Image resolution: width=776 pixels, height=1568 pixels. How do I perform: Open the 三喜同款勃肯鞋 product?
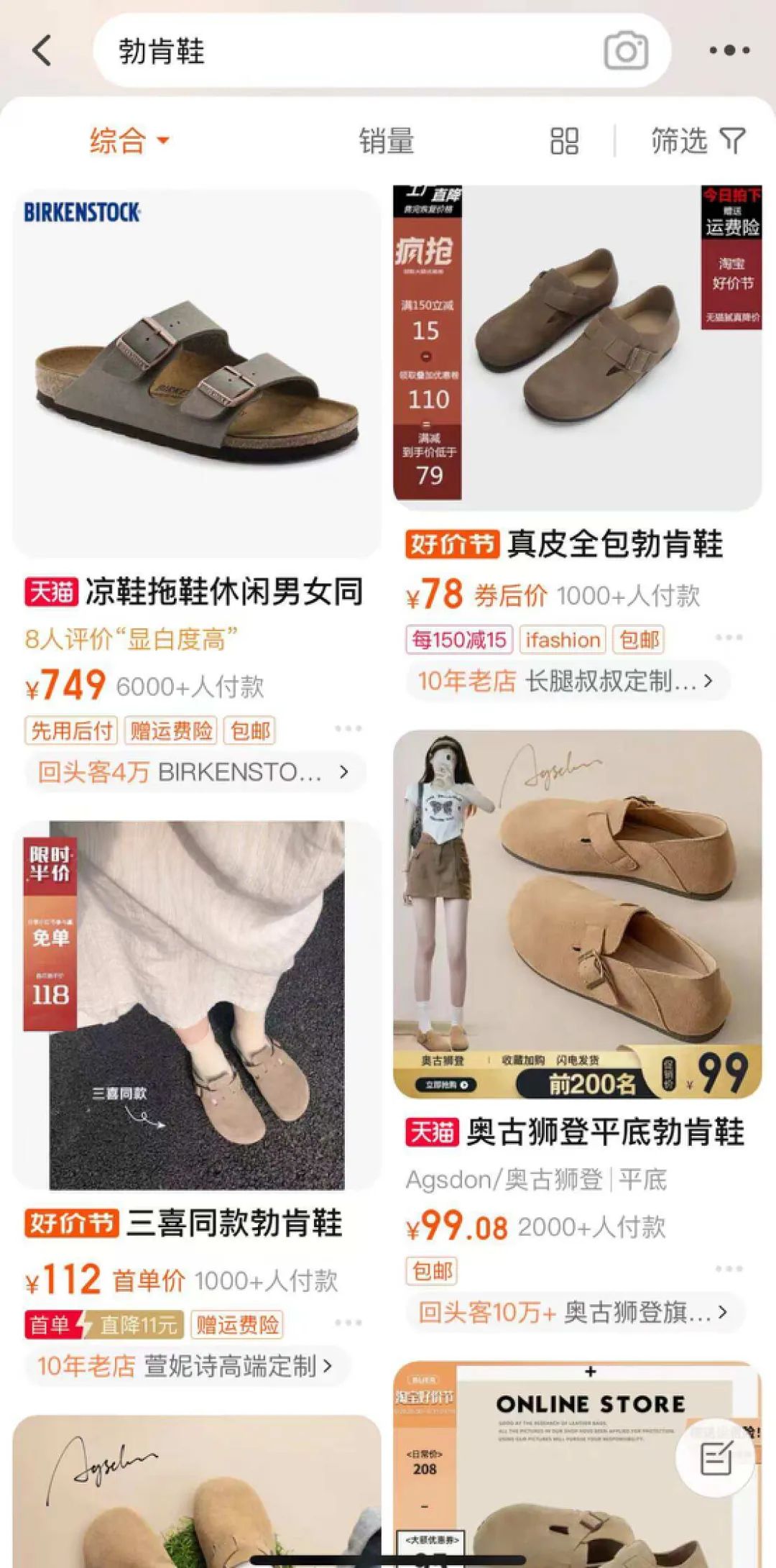coord(196,1007)
